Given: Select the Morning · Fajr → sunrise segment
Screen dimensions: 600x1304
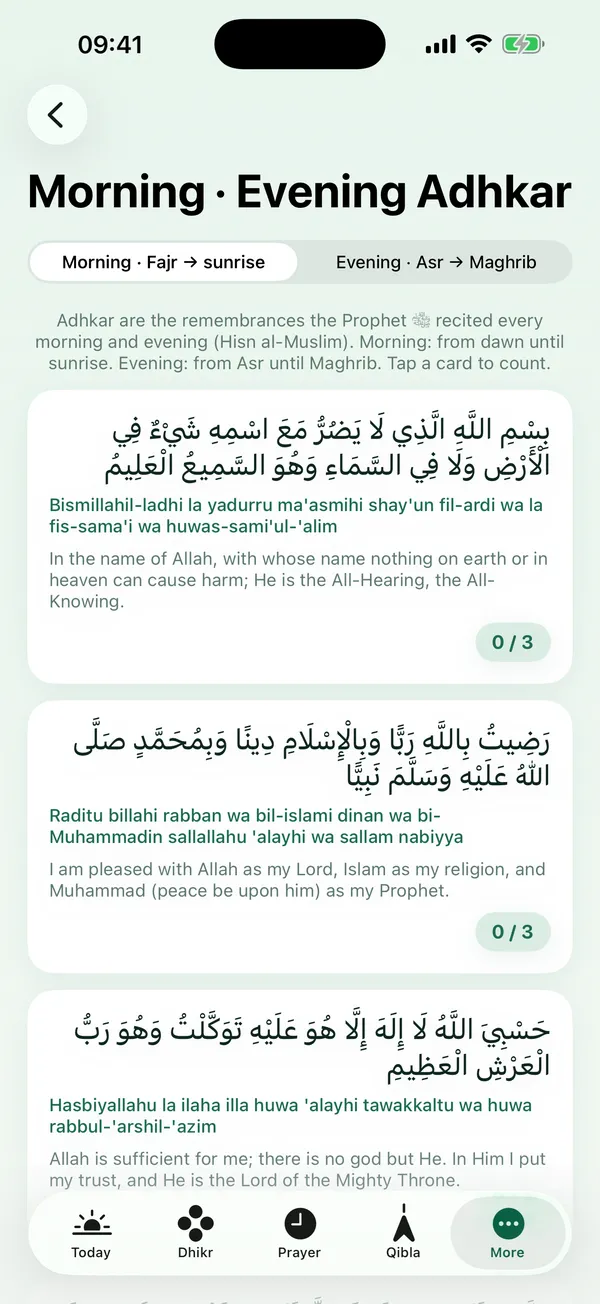Looking at the screenshot, I should 163,262.
